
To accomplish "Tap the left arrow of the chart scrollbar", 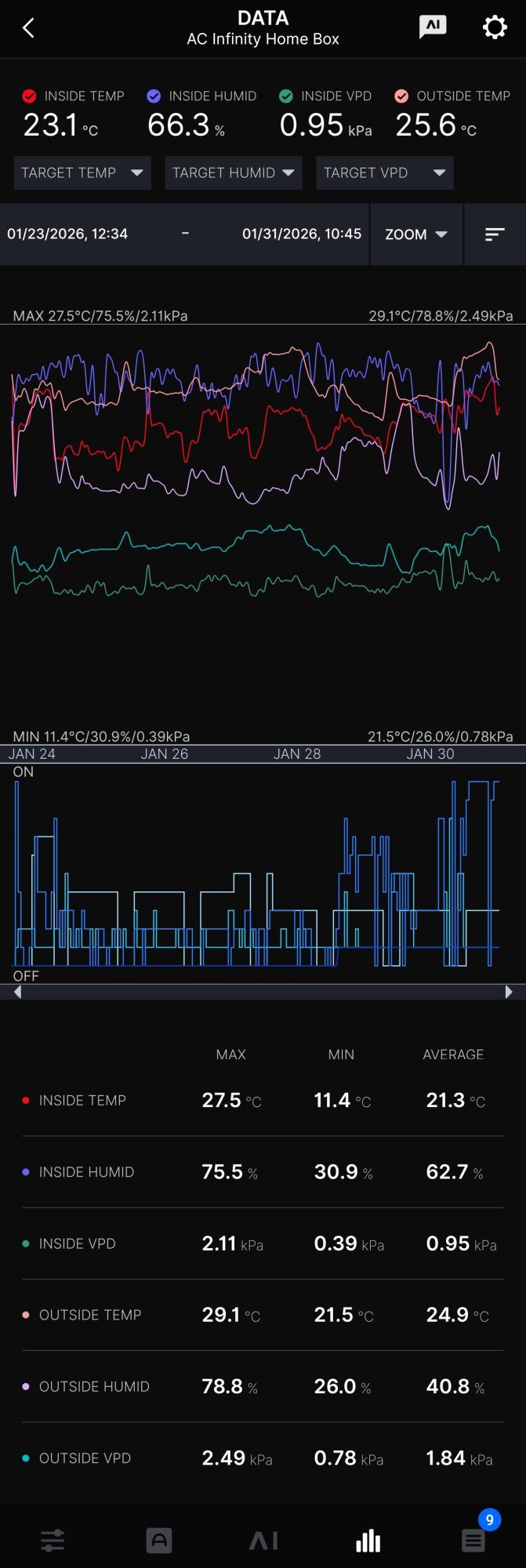I will tap(18, 992).
